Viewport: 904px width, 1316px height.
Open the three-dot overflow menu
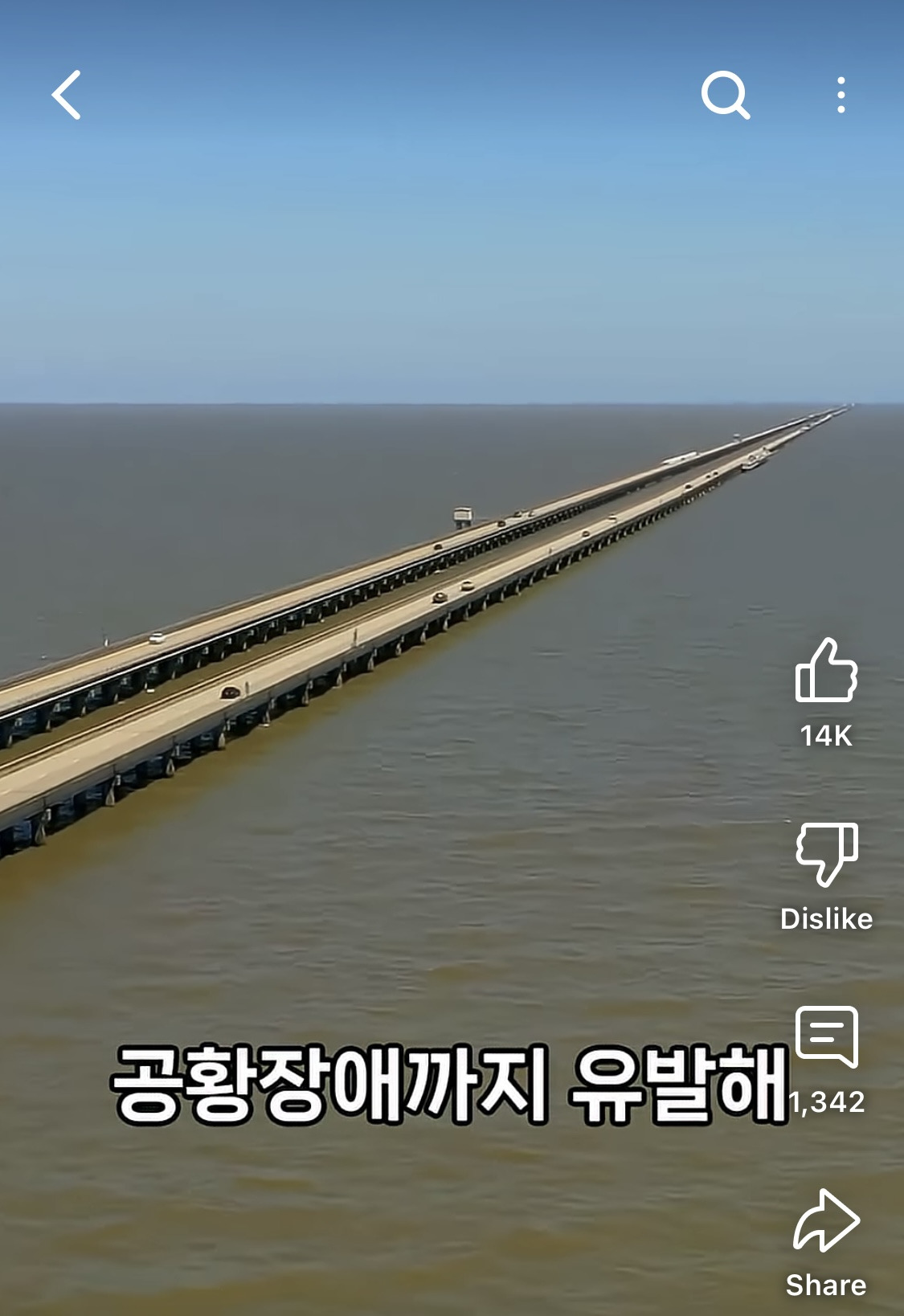(841, 95)
